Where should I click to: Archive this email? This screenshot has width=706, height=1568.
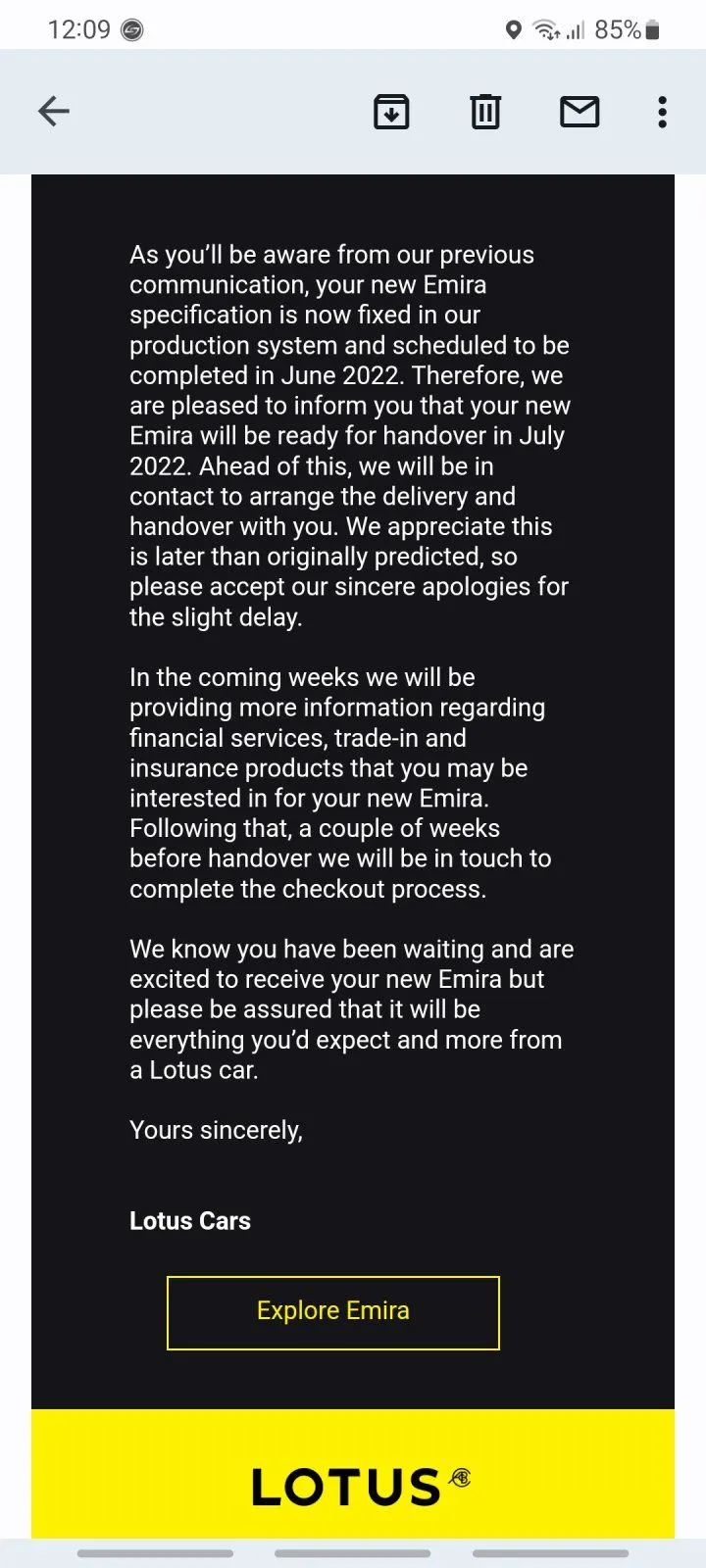pyautogui.click(x=391, y=112)
